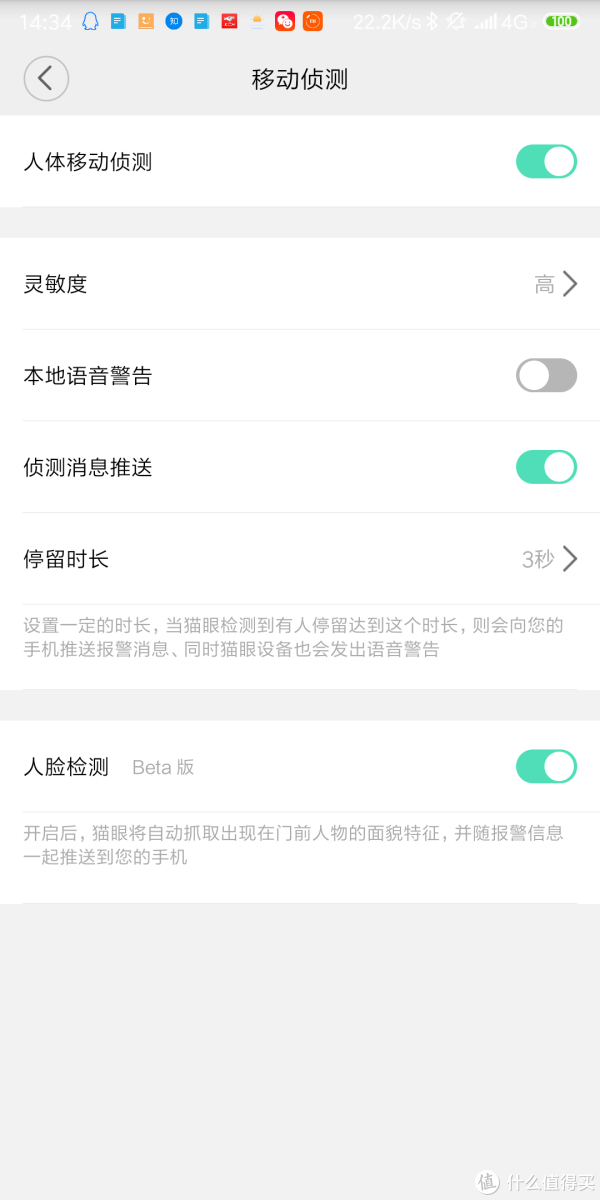The width and height of the screenshot is (600, 1200).
Task: Enable 本地语音警告 switch
Action: 546,376
